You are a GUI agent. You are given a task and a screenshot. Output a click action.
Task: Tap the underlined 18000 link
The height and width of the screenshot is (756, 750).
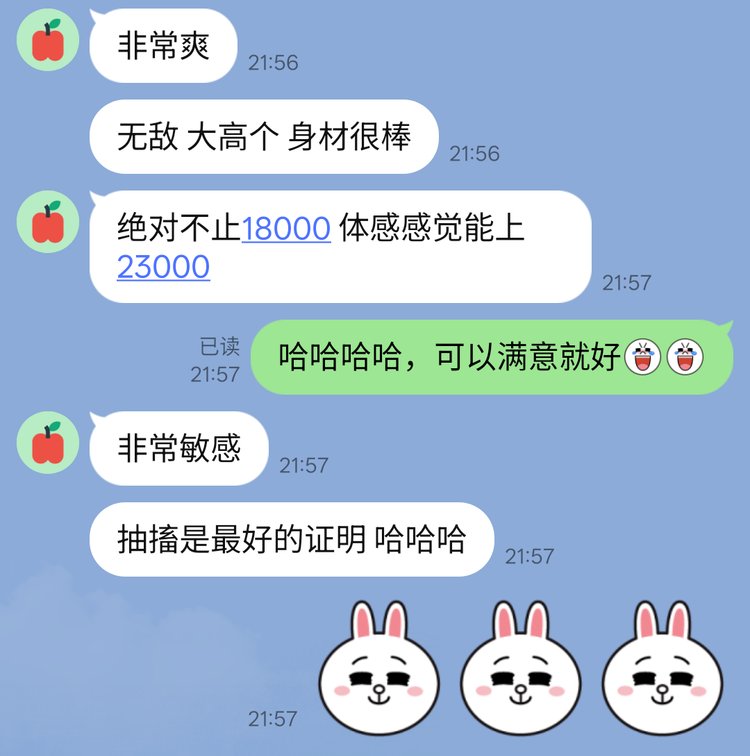click(286, 229)
